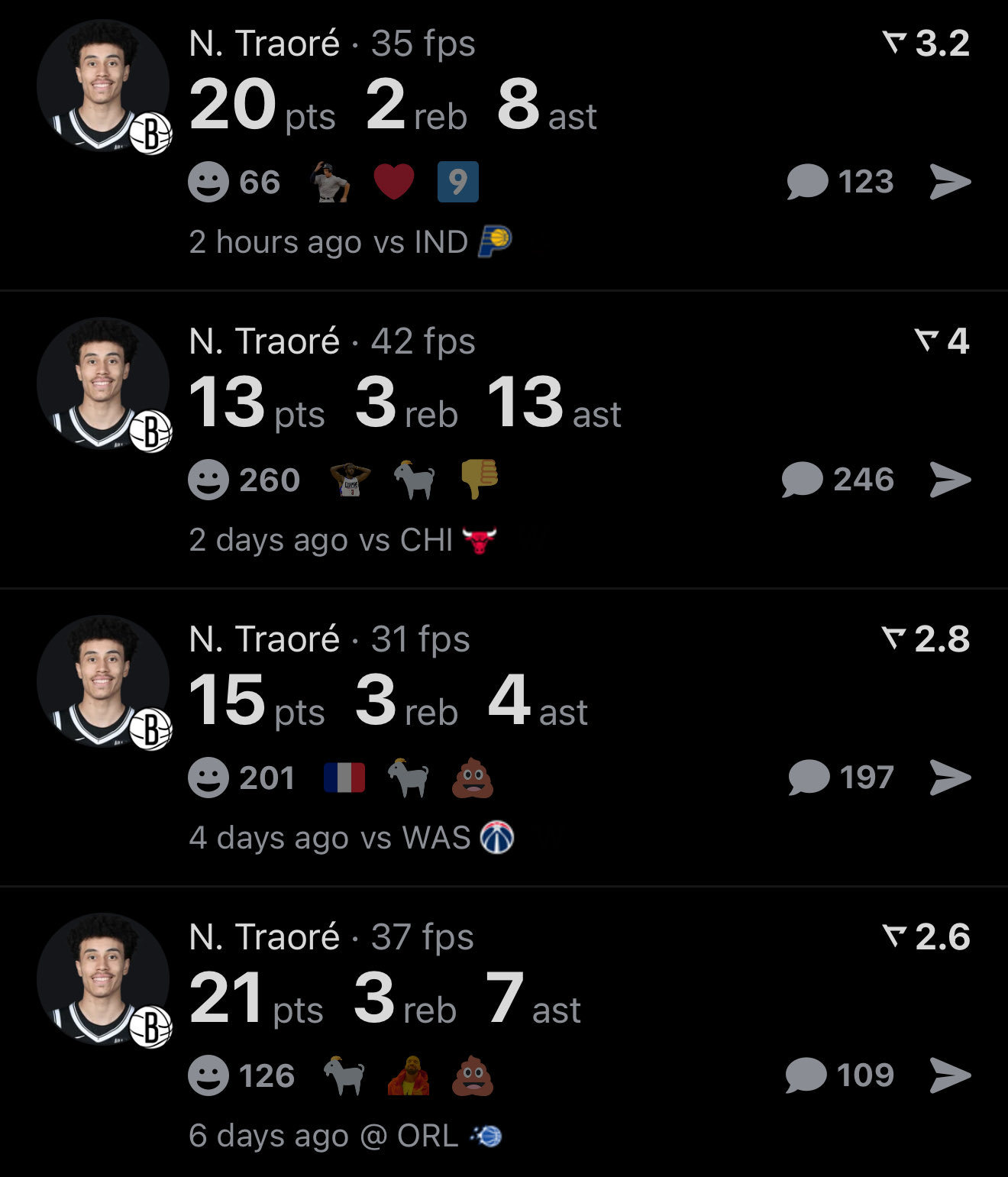Share the 15 pts game vs WAS

pyautogui.click(x=951, y=778)
